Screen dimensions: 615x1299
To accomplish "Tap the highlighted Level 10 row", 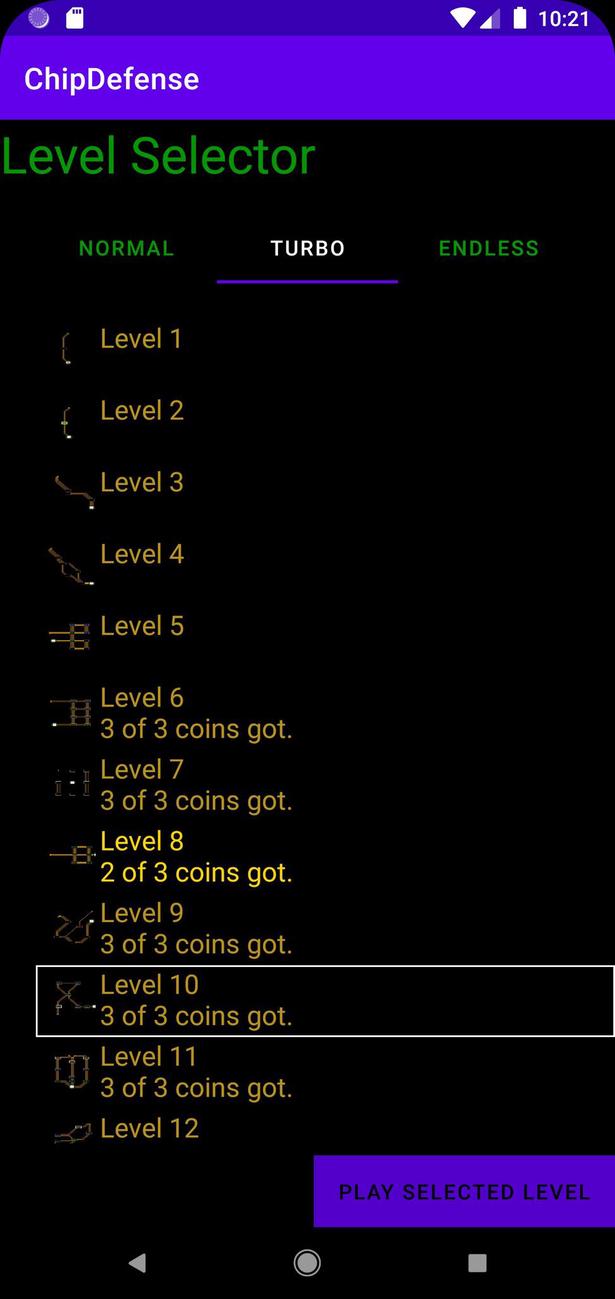I will [x=324, y=1001].
